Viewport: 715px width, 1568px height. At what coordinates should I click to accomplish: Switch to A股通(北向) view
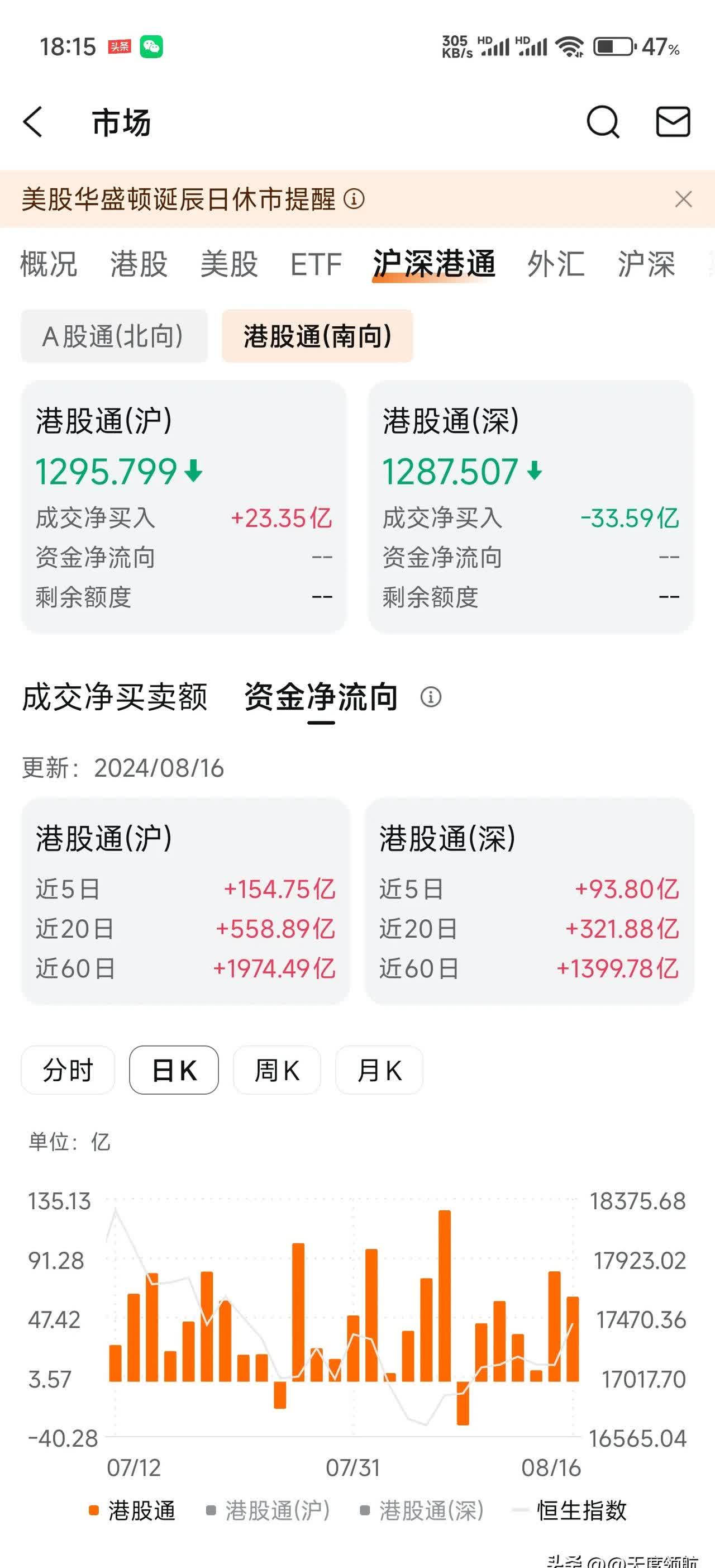point(115,335)
